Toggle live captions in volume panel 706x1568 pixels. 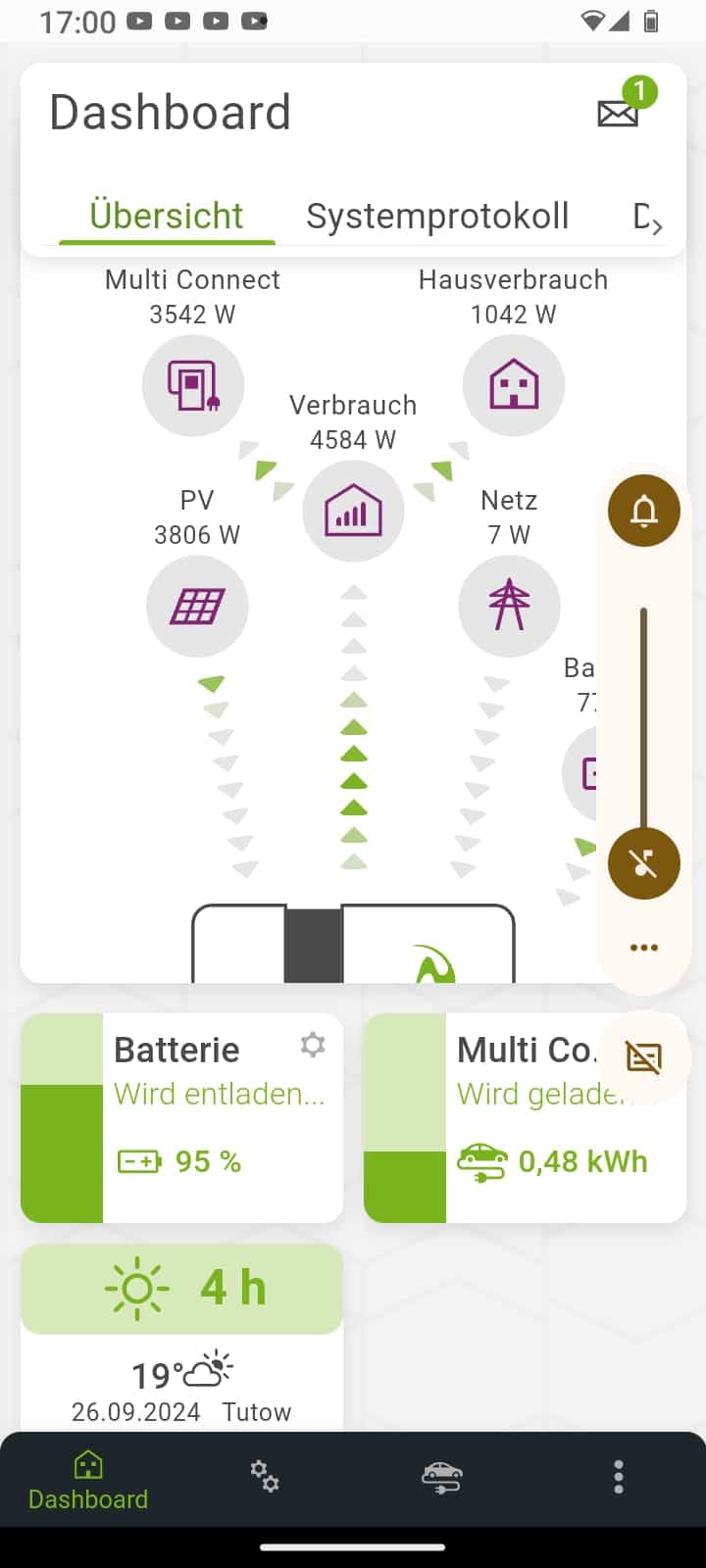[643, 1057]
